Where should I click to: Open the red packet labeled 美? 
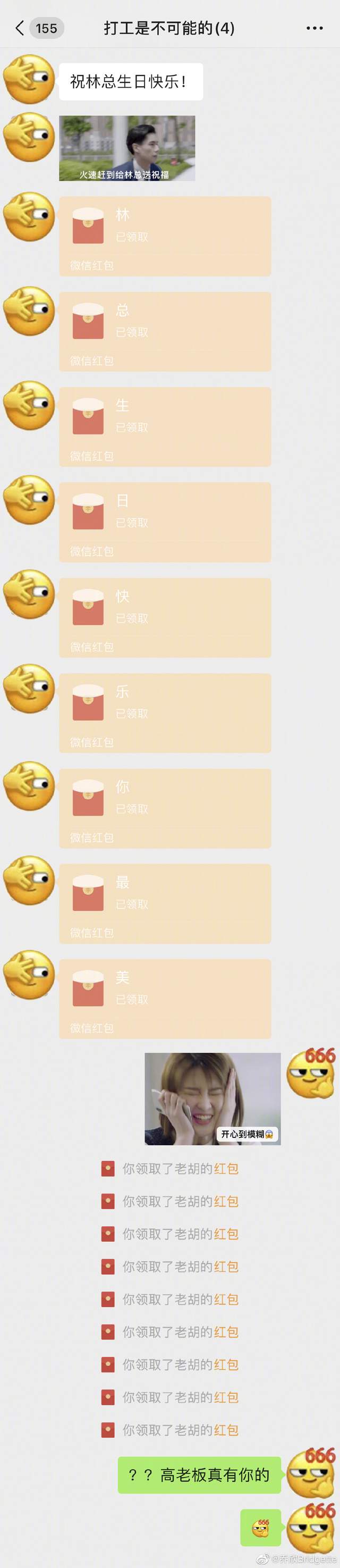pos(164,999)
